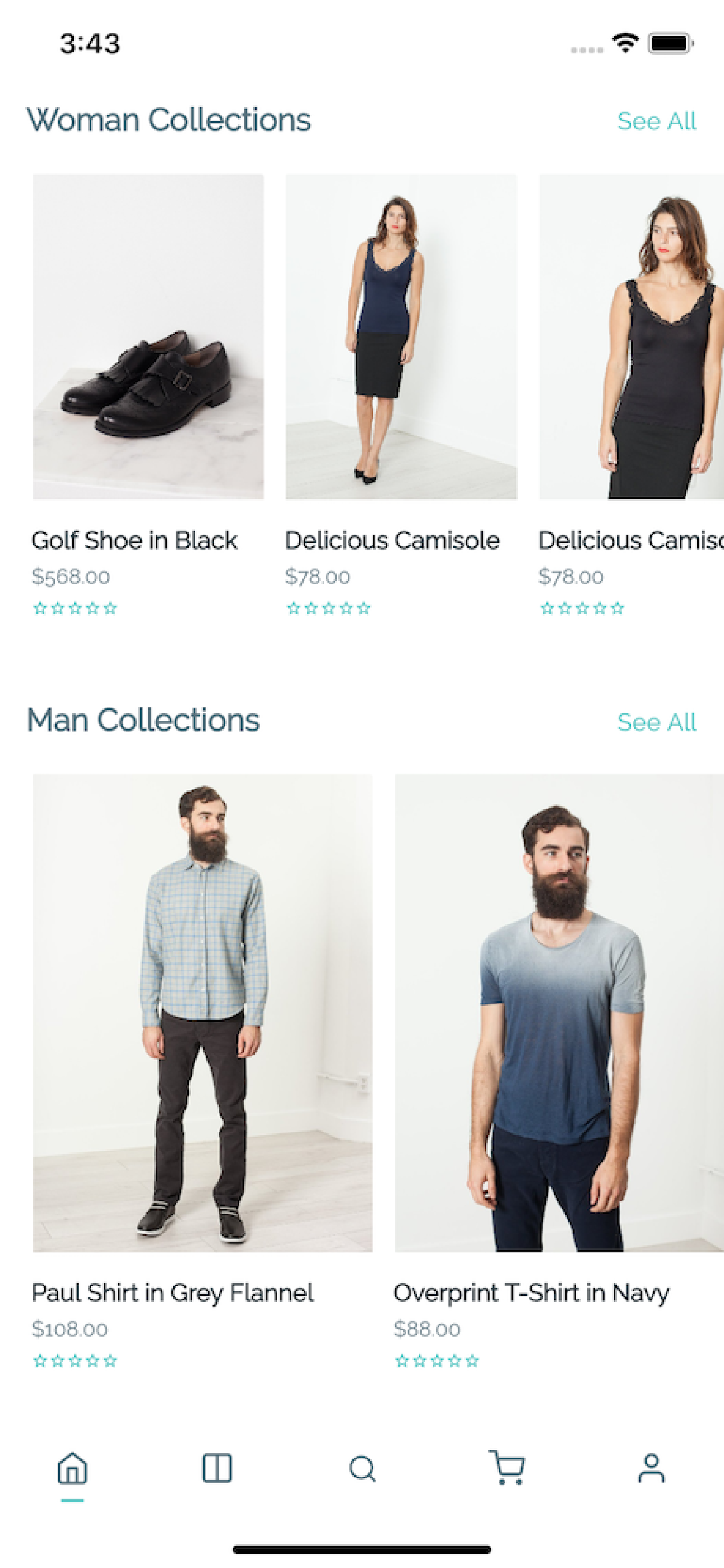
Task: Go to the Home tab
Action: [x=72, y=1468]
